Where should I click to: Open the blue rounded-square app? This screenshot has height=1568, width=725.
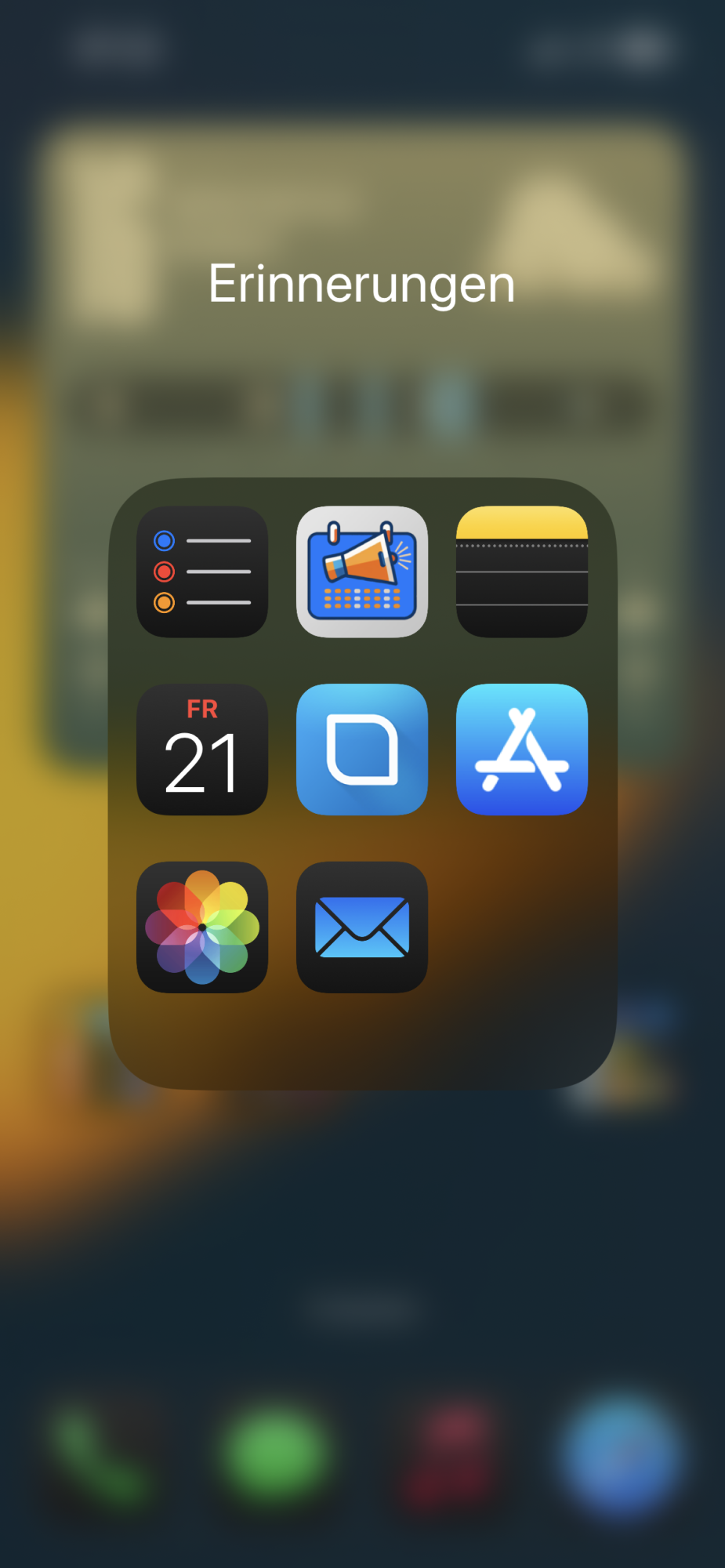coord(362,750)
